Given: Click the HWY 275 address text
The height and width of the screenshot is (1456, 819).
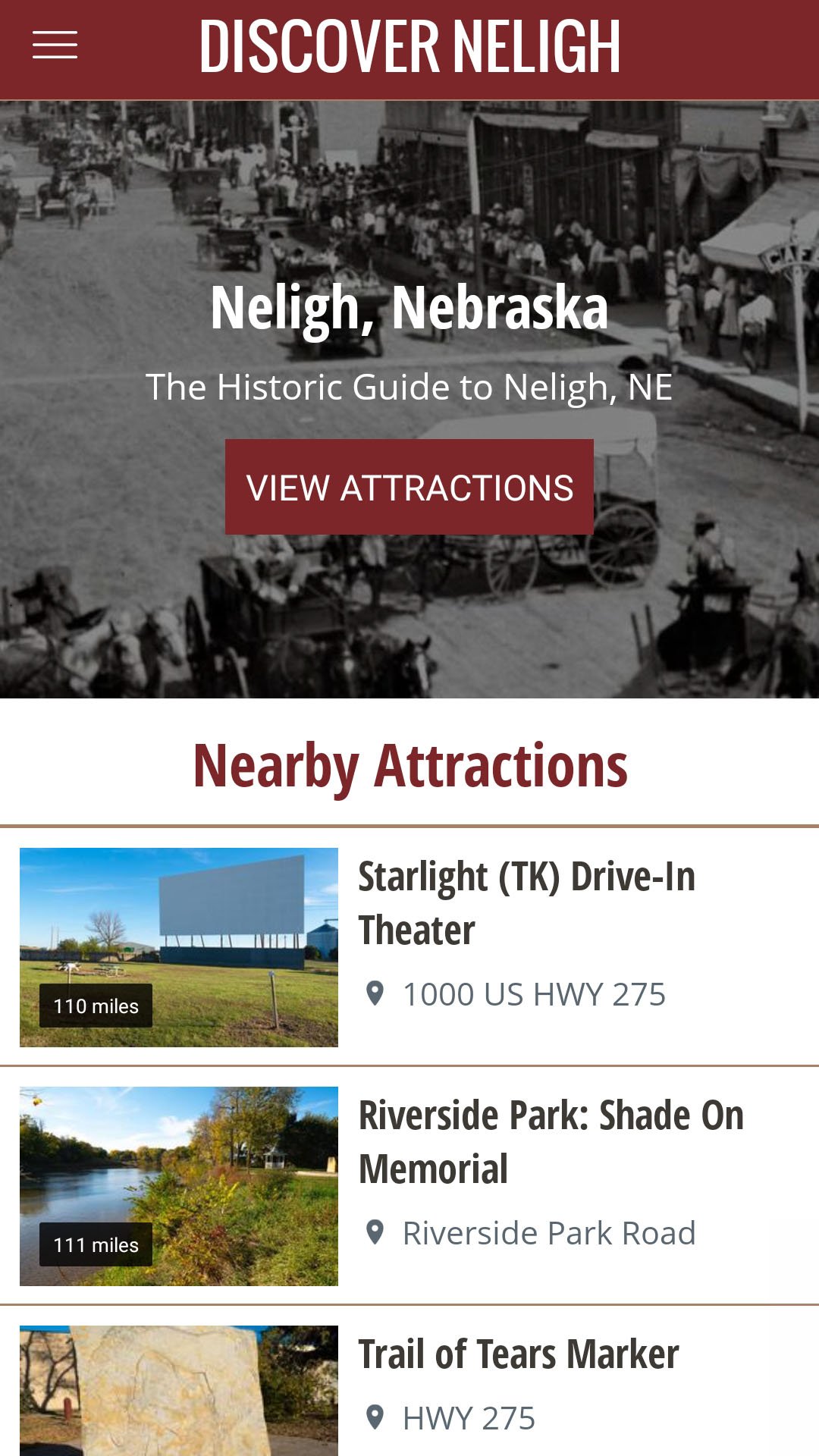Looking at the screenshot, I should coord(468,1417).
